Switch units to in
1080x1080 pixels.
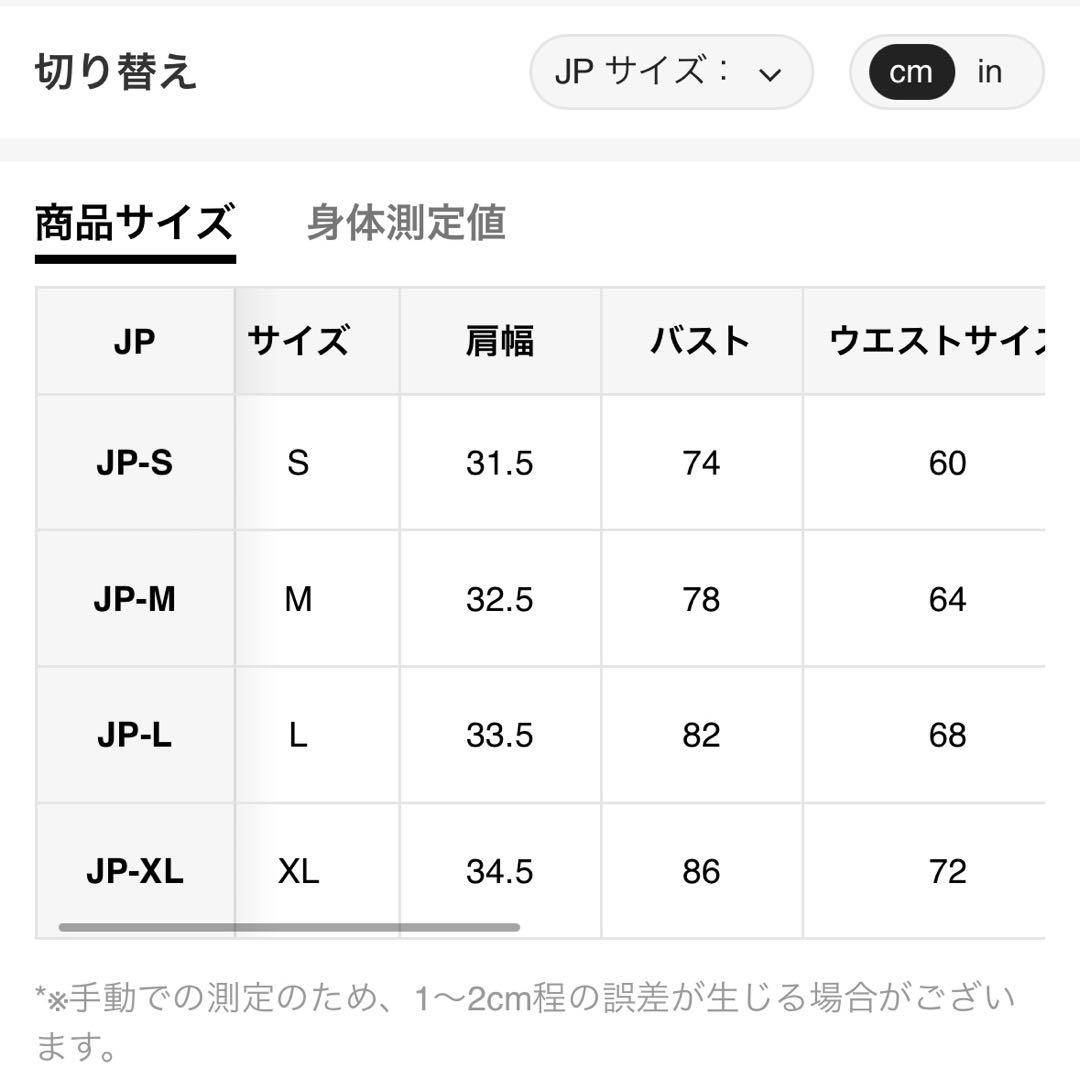(x=989, y=72)
